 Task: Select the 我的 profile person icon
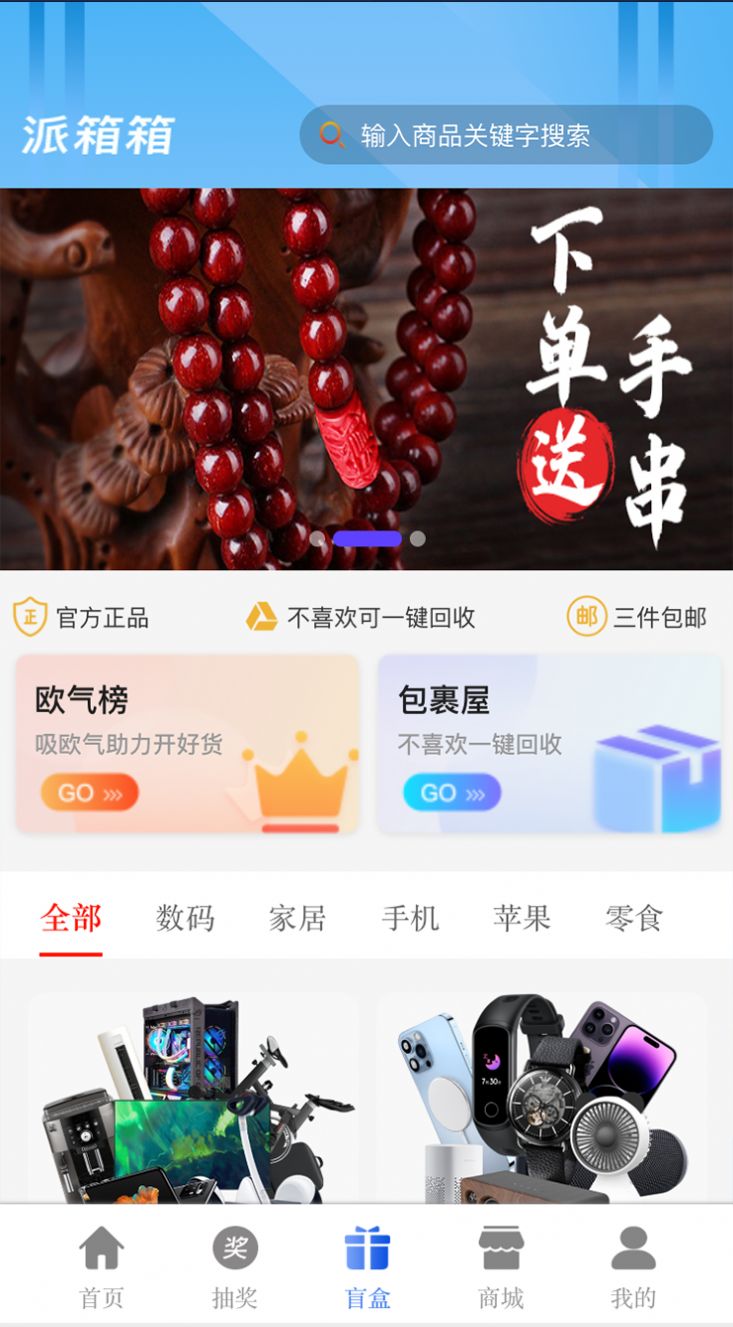pyautogui.click(x=634, y=1245)
